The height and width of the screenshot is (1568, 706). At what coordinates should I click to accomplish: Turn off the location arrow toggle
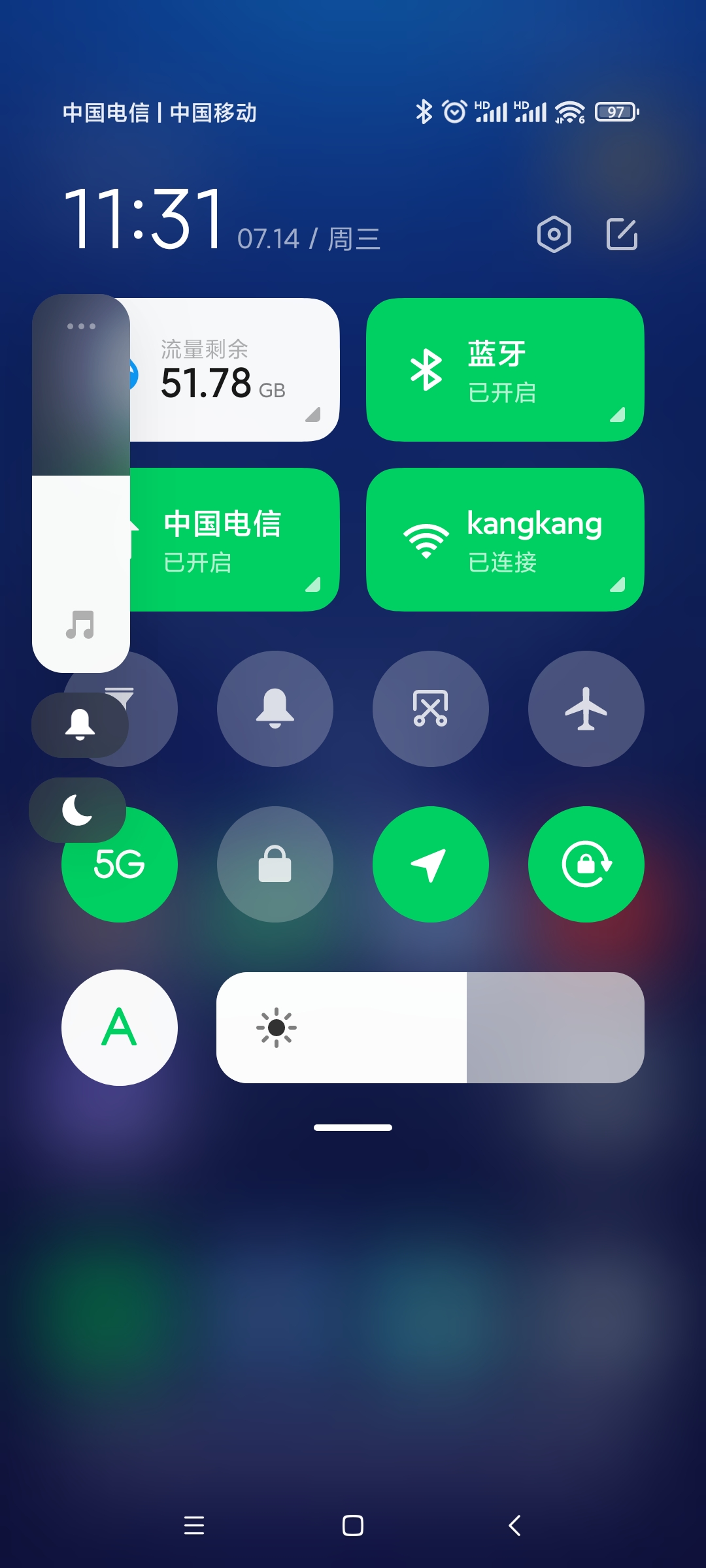click(x=431, y=864)
